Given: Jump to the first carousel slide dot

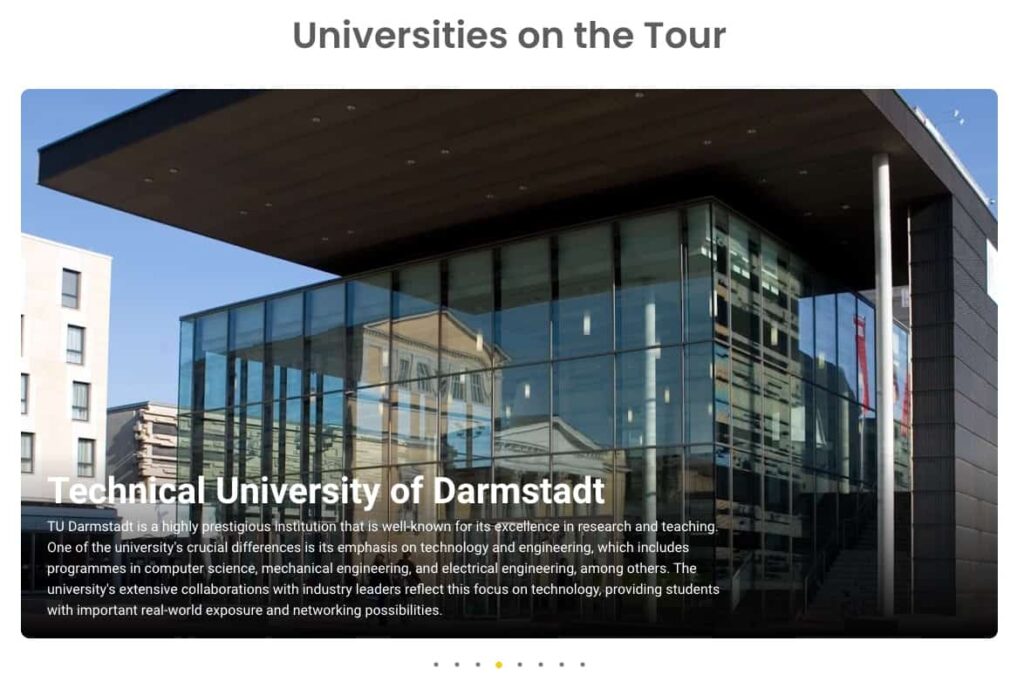Looking at the screenshot, I should coord(436,664).
